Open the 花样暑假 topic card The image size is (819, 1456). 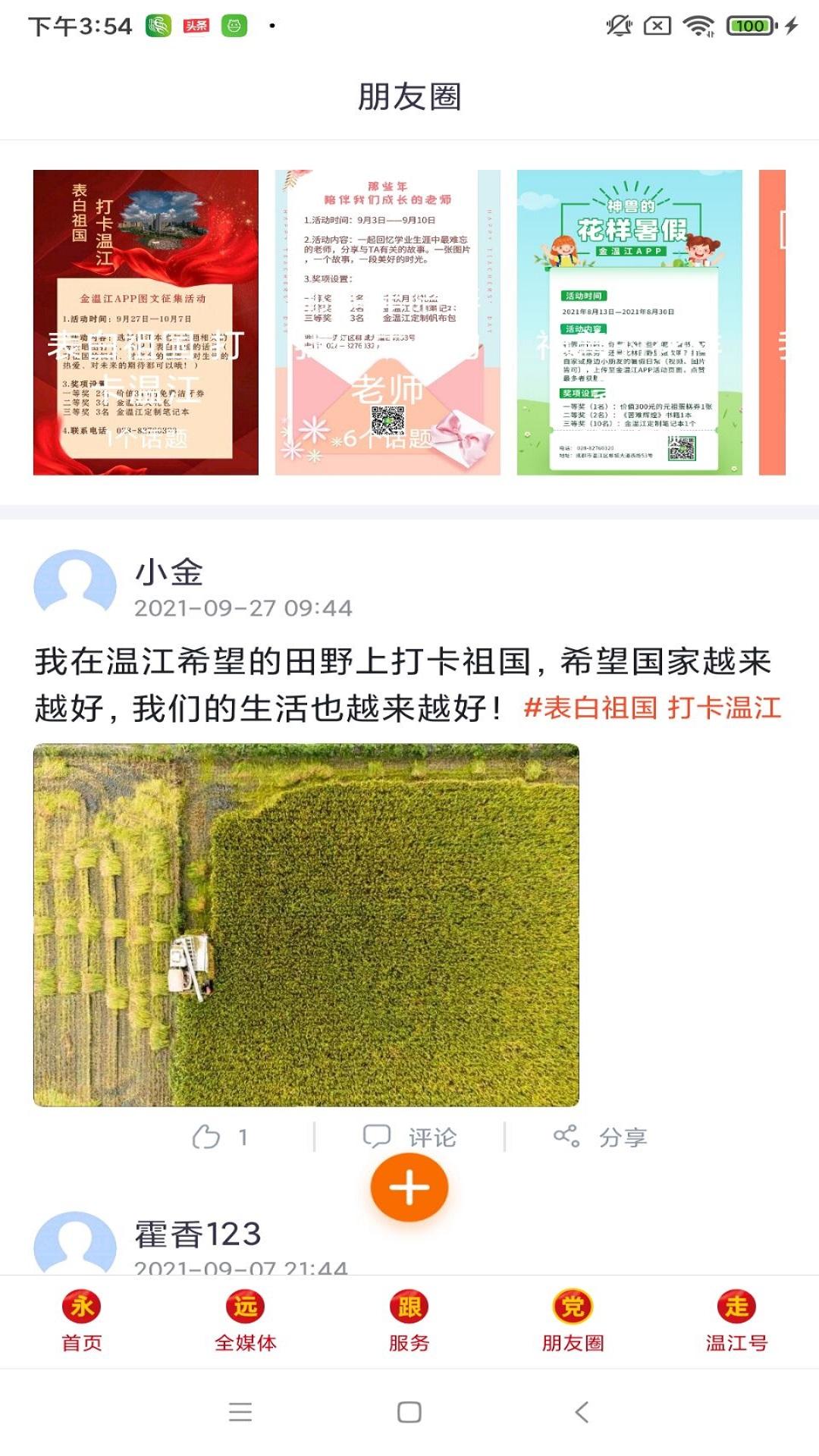[629, 322]
